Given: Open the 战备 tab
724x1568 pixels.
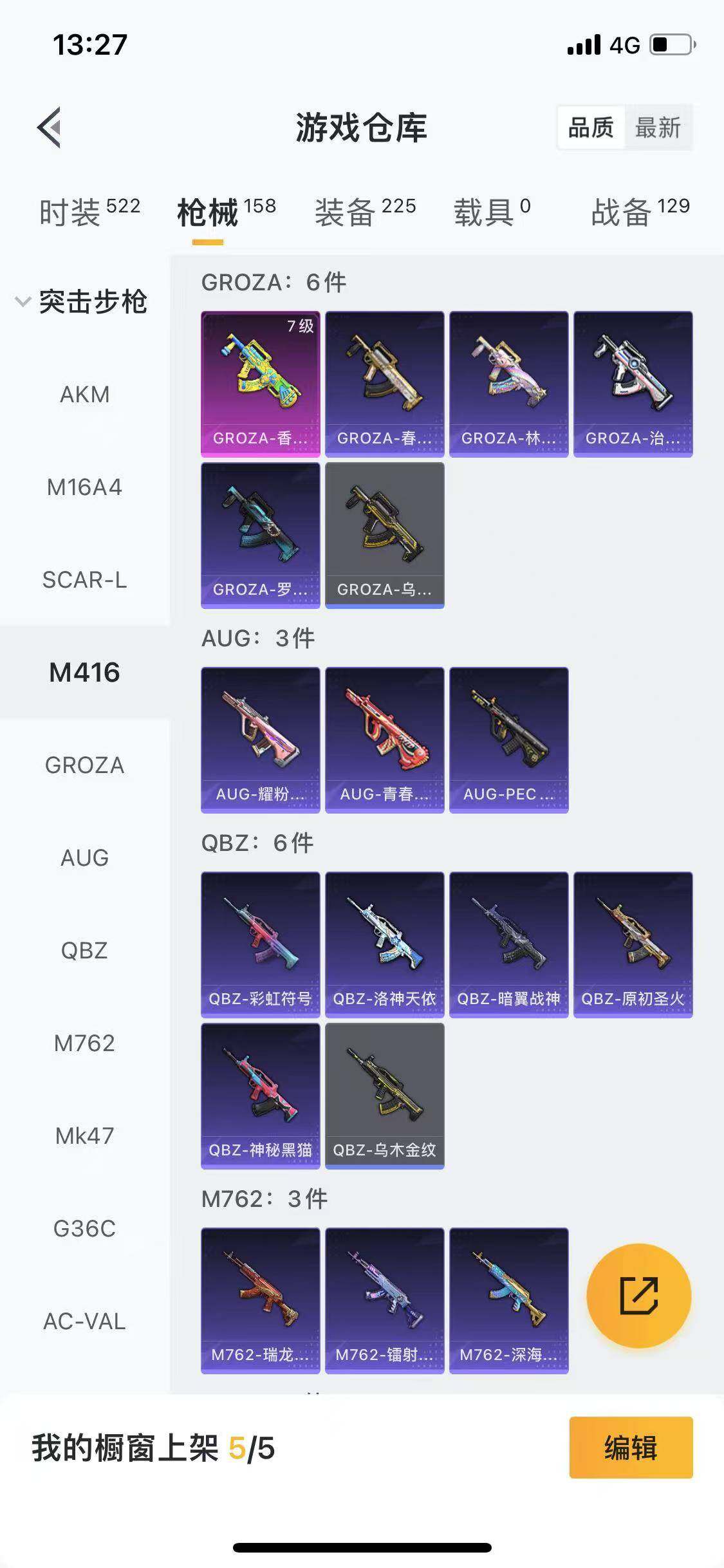Looking at the screenshot, I should point(640,211).
